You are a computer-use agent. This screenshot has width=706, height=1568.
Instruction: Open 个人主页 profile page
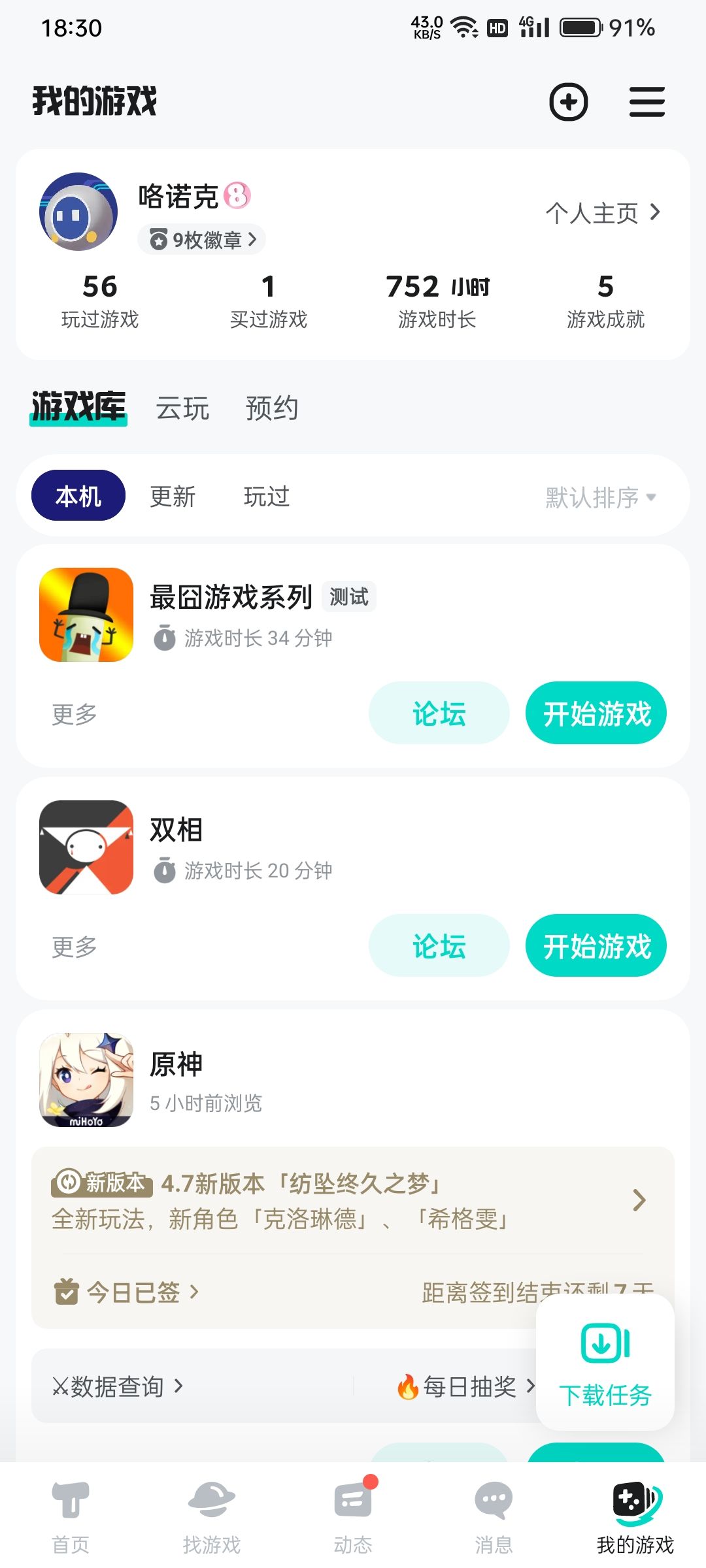(603, 213)
